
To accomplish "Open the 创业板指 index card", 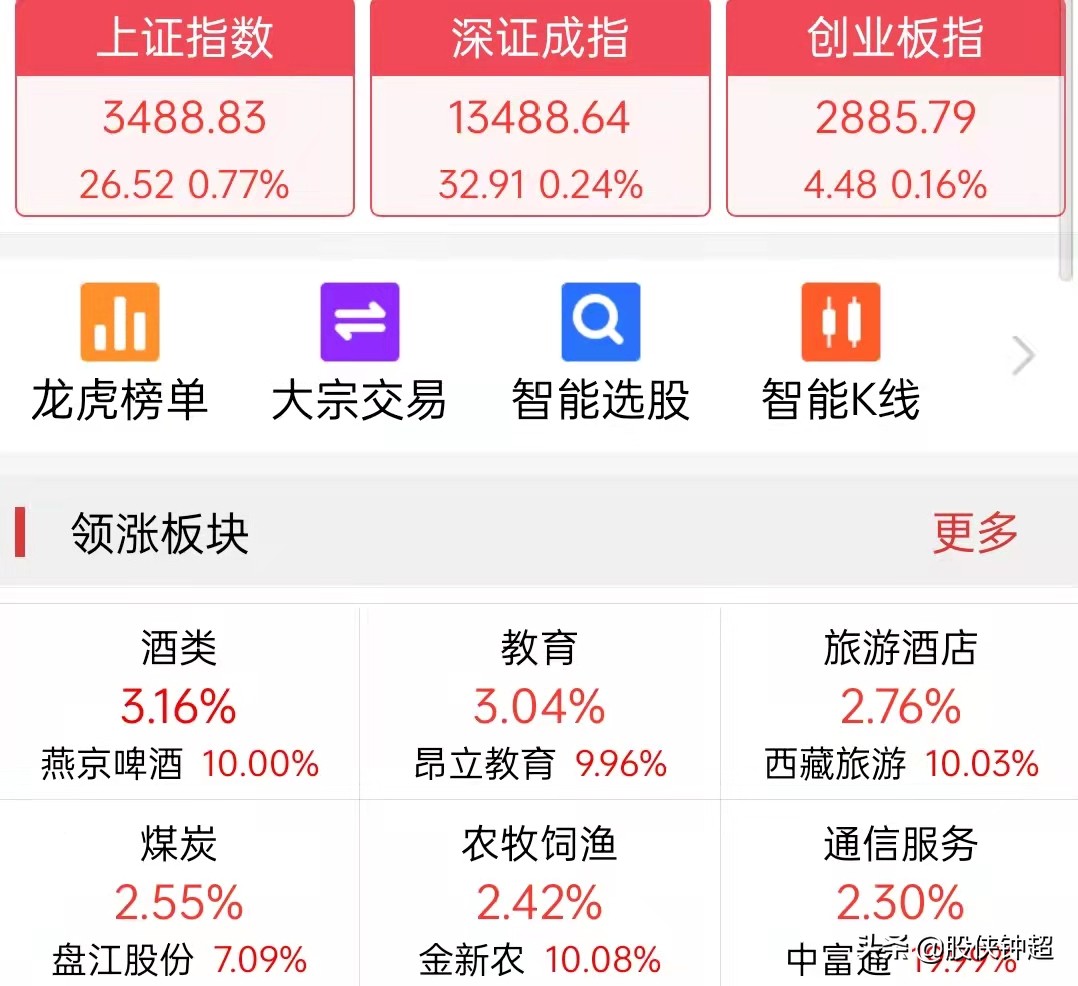I will 895,110.
